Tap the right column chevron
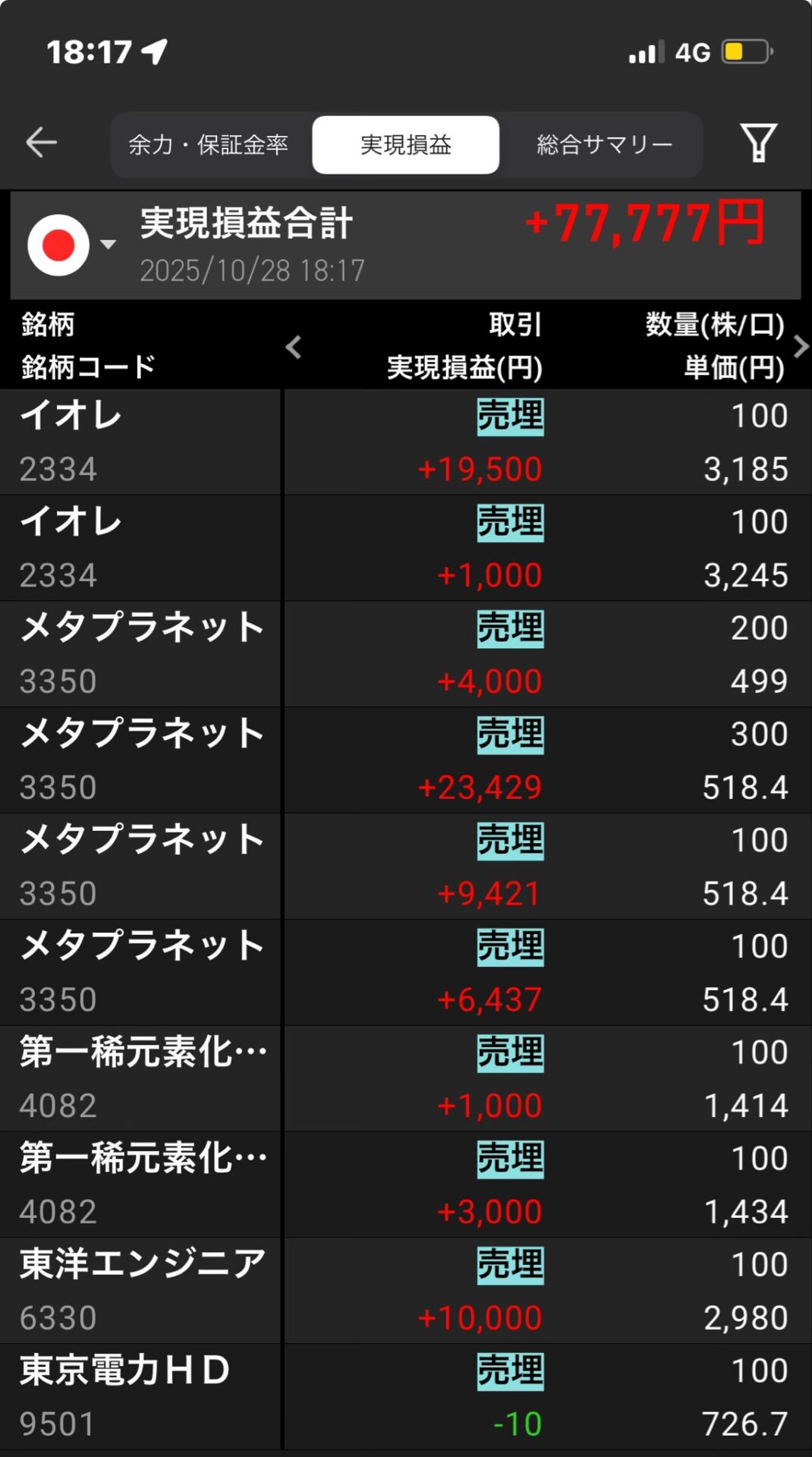This screenshot has width=812, height=1457. pos(800,347)
